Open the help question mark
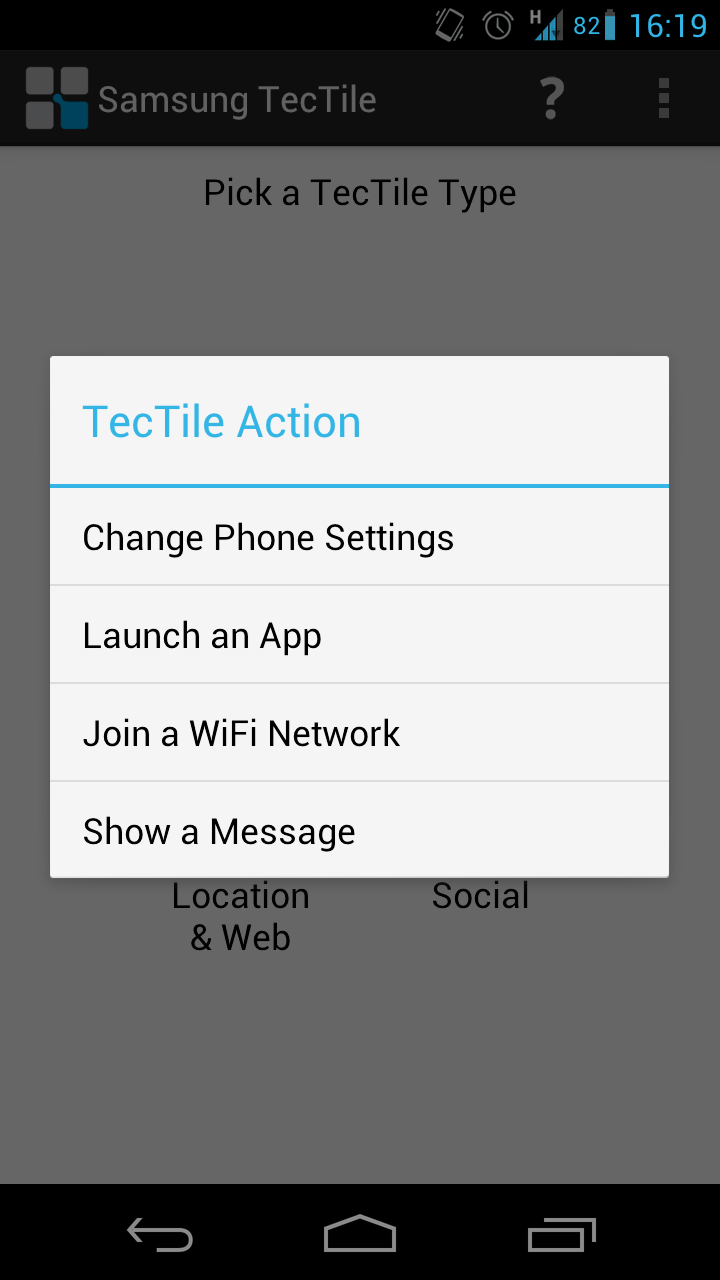 tap(551, 99)
